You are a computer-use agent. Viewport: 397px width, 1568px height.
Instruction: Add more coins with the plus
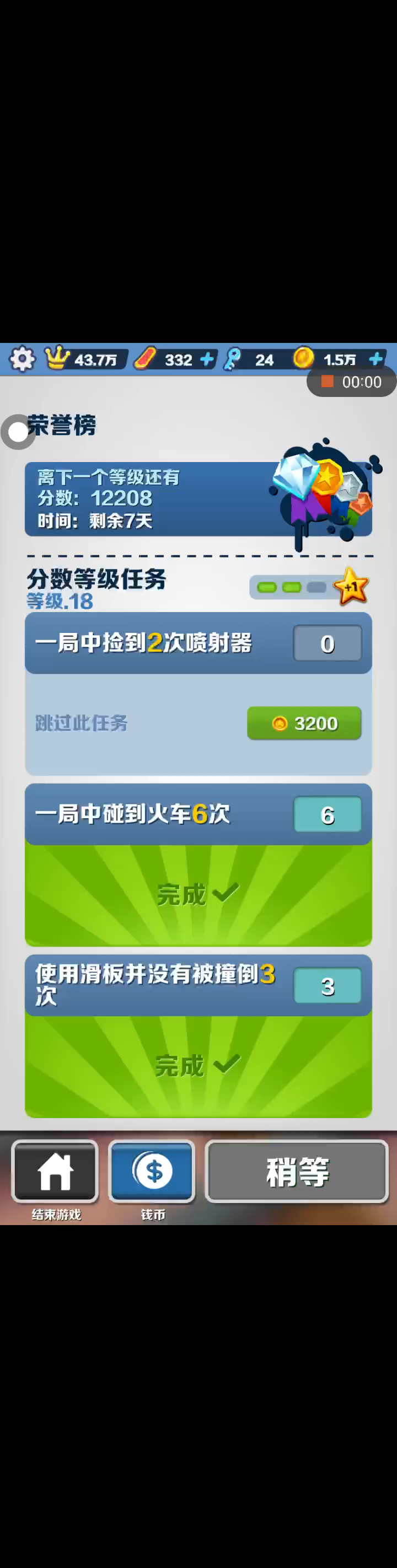click(375, 358)
